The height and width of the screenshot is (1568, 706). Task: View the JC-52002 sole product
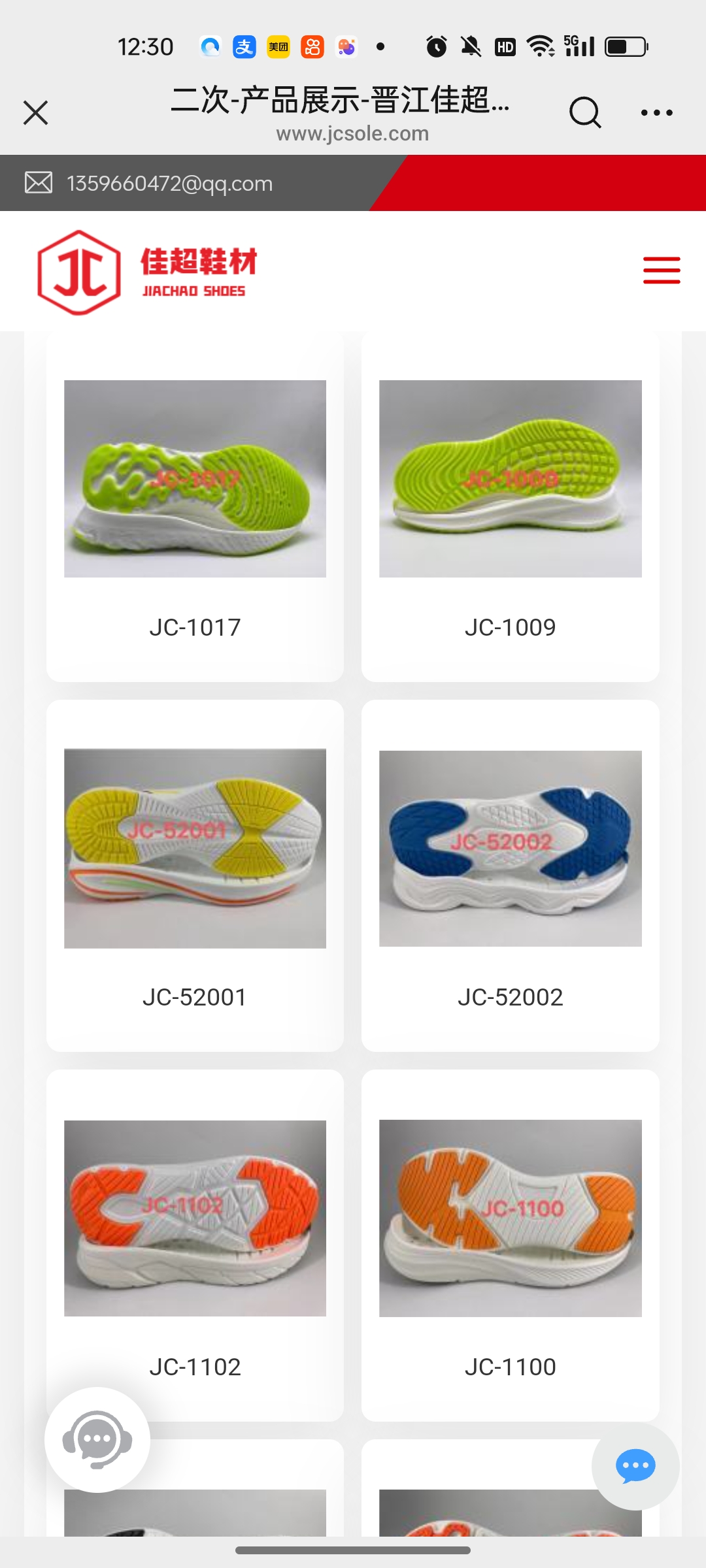click(510, 875)
